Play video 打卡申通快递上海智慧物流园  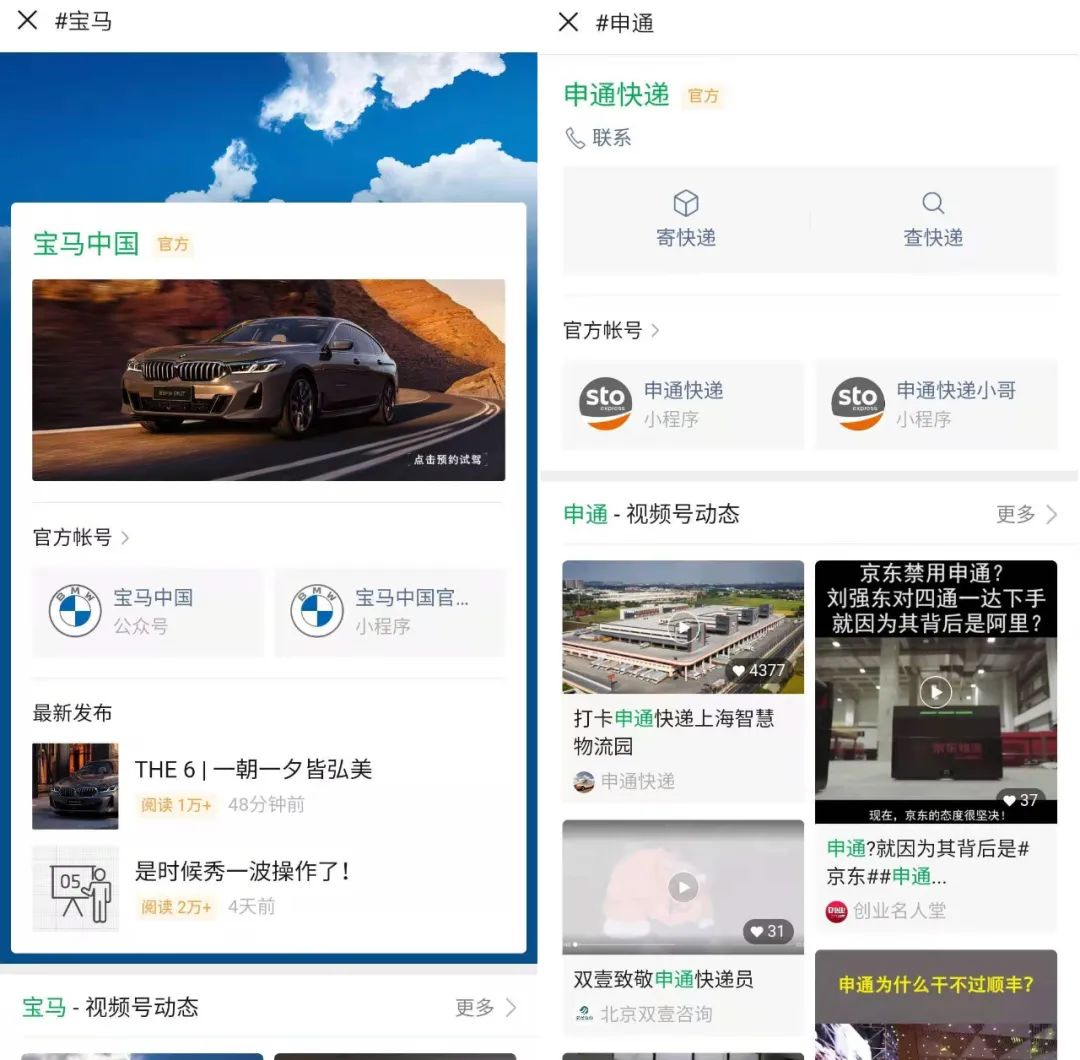pos(683,628)
